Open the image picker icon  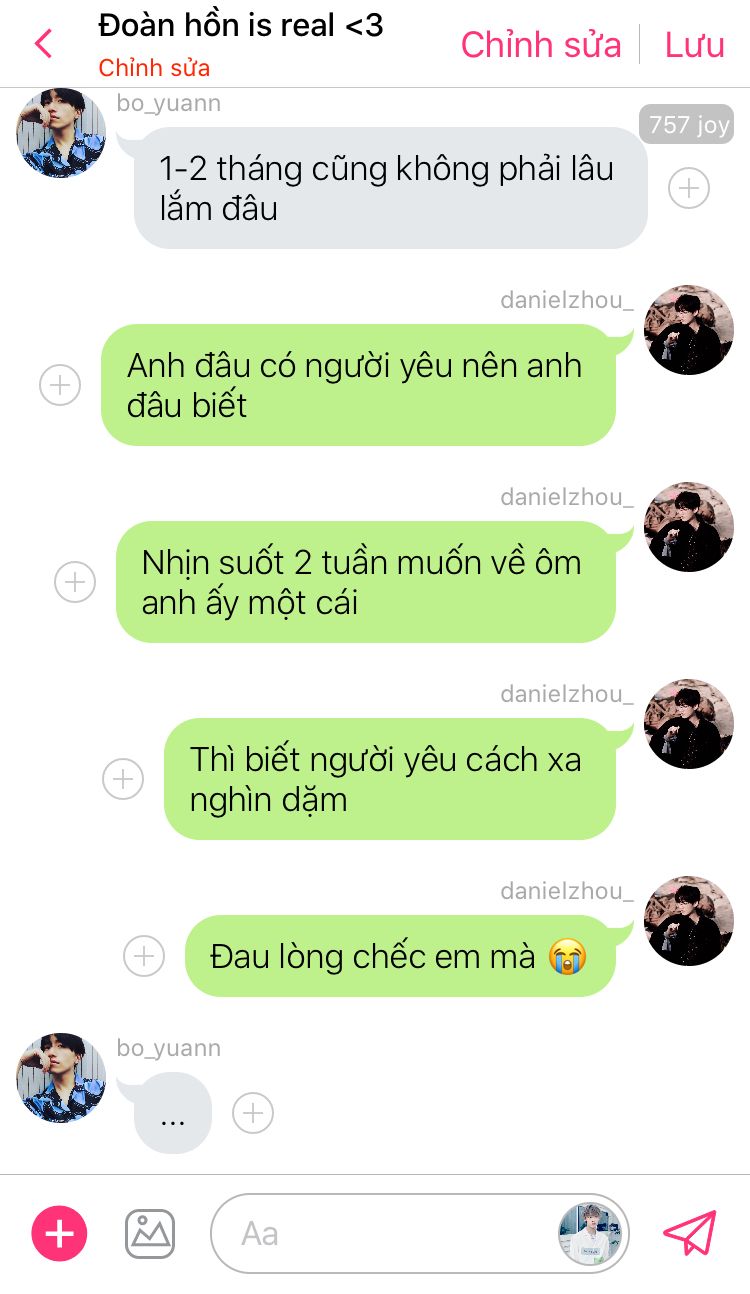[150, 1233]
